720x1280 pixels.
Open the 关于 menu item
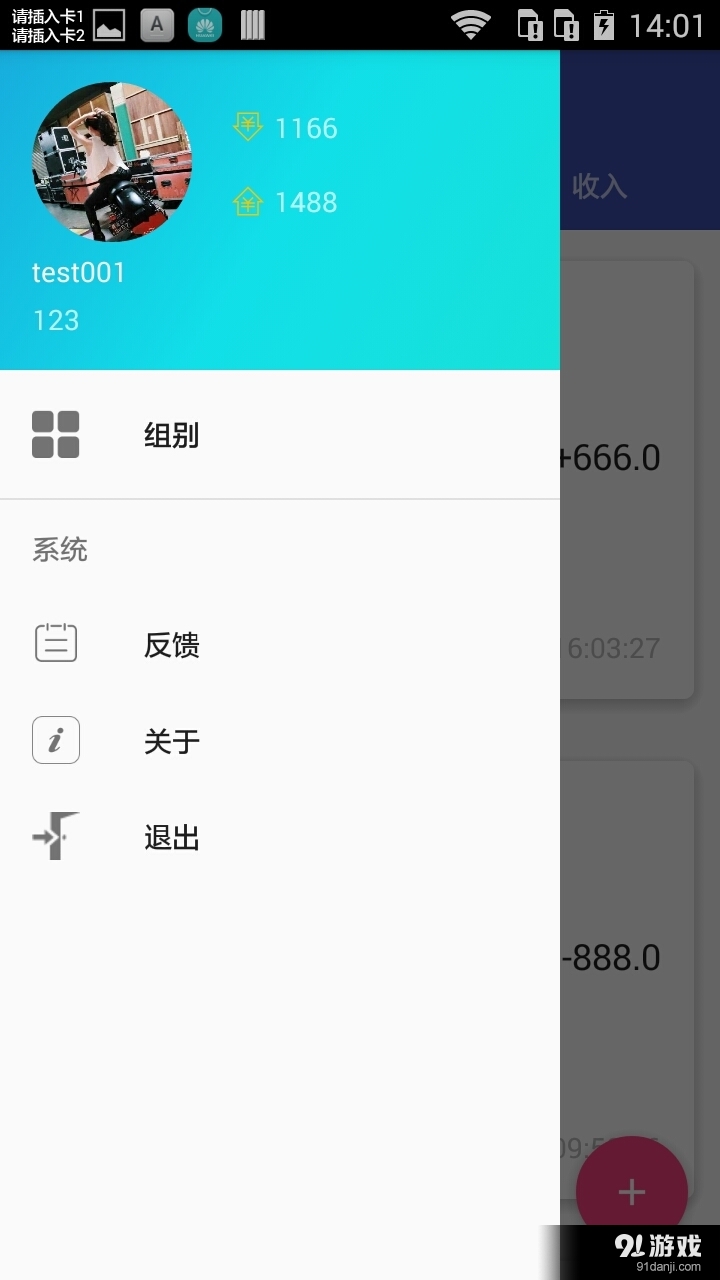[171, 740]
